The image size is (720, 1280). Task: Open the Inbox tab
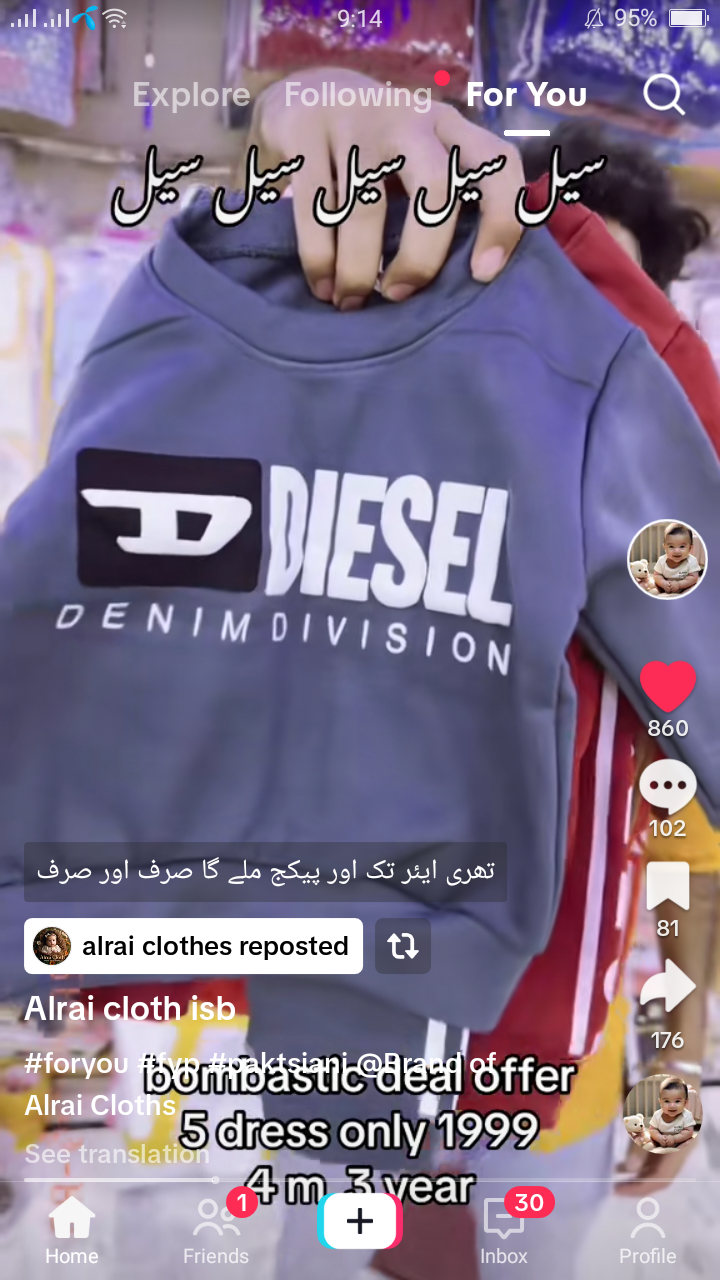504,1232
